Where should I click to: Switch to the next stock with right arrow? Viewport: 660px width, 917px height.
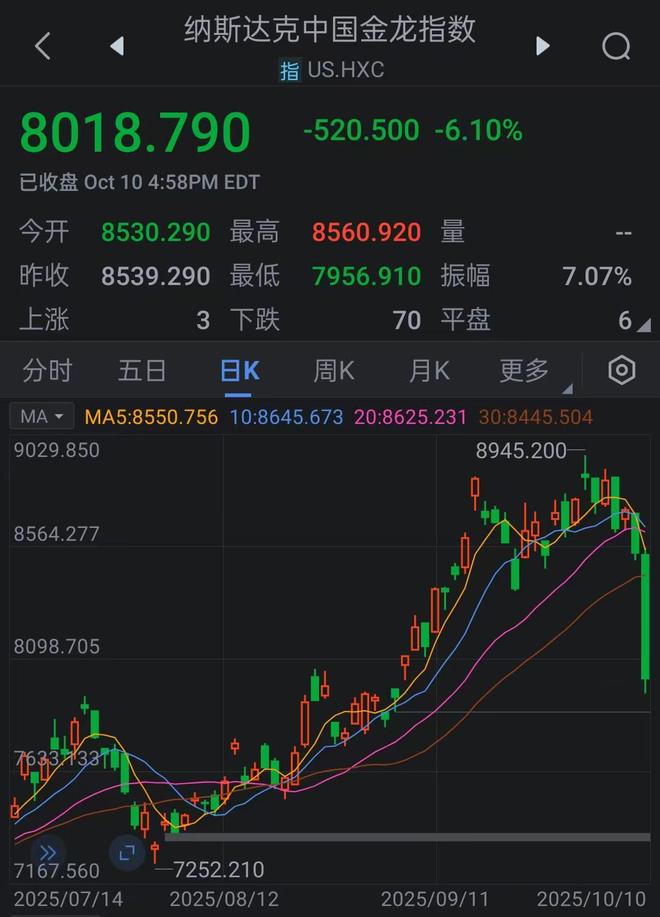click(x=543, y=46)
